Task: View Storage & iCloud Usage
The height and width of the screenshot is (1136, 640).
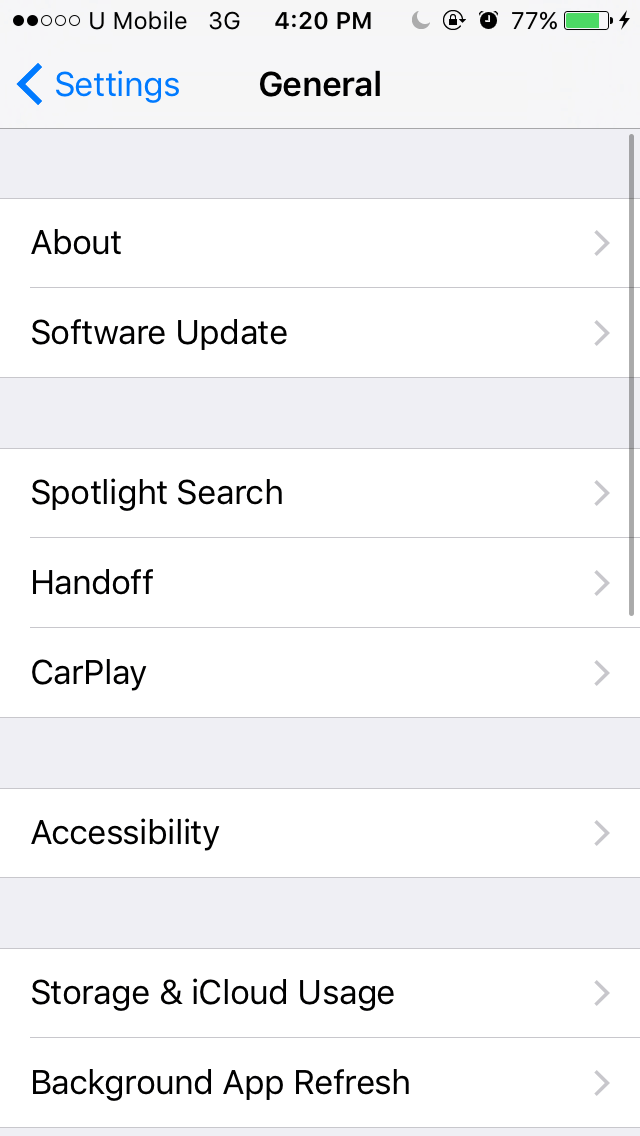Action: click(320, 993)
